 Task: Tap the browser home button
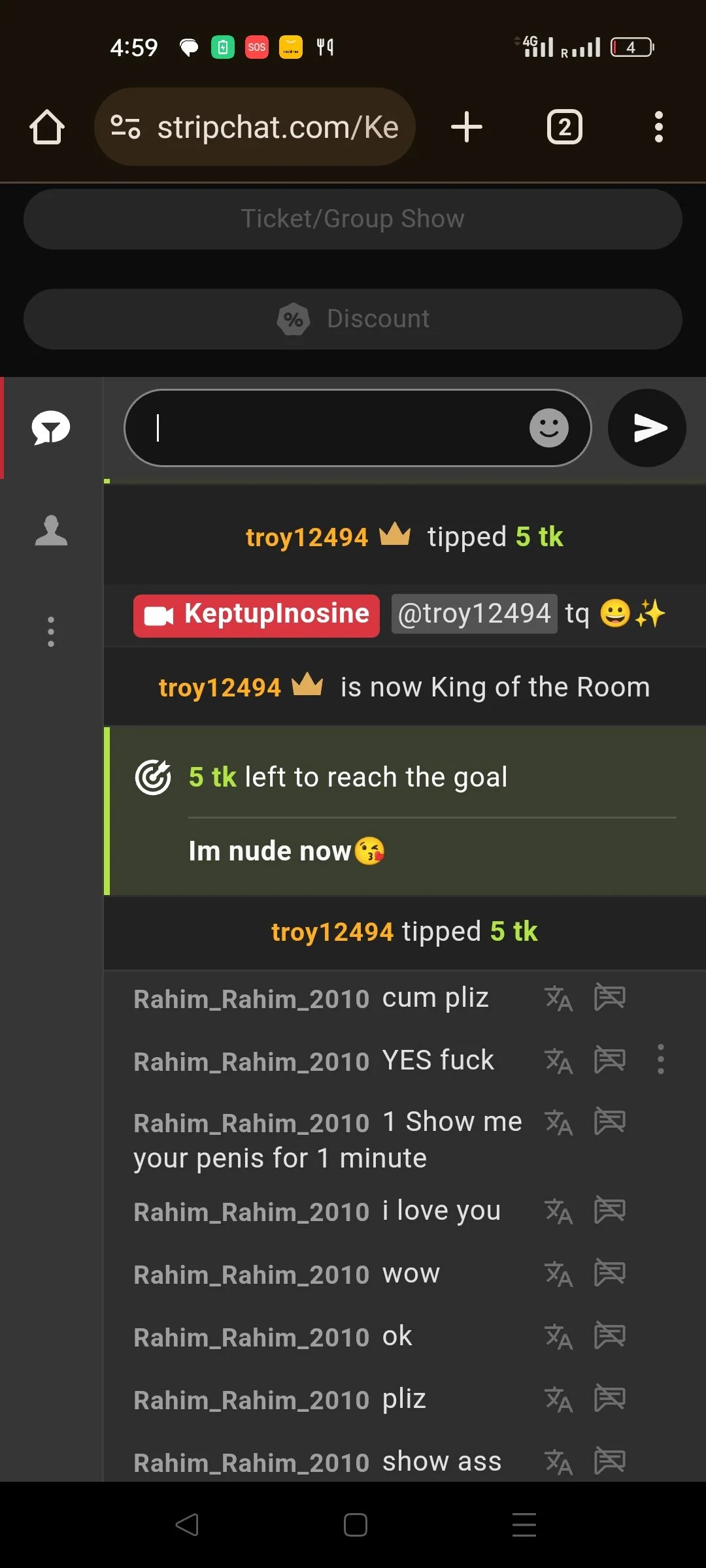(47, 127)
